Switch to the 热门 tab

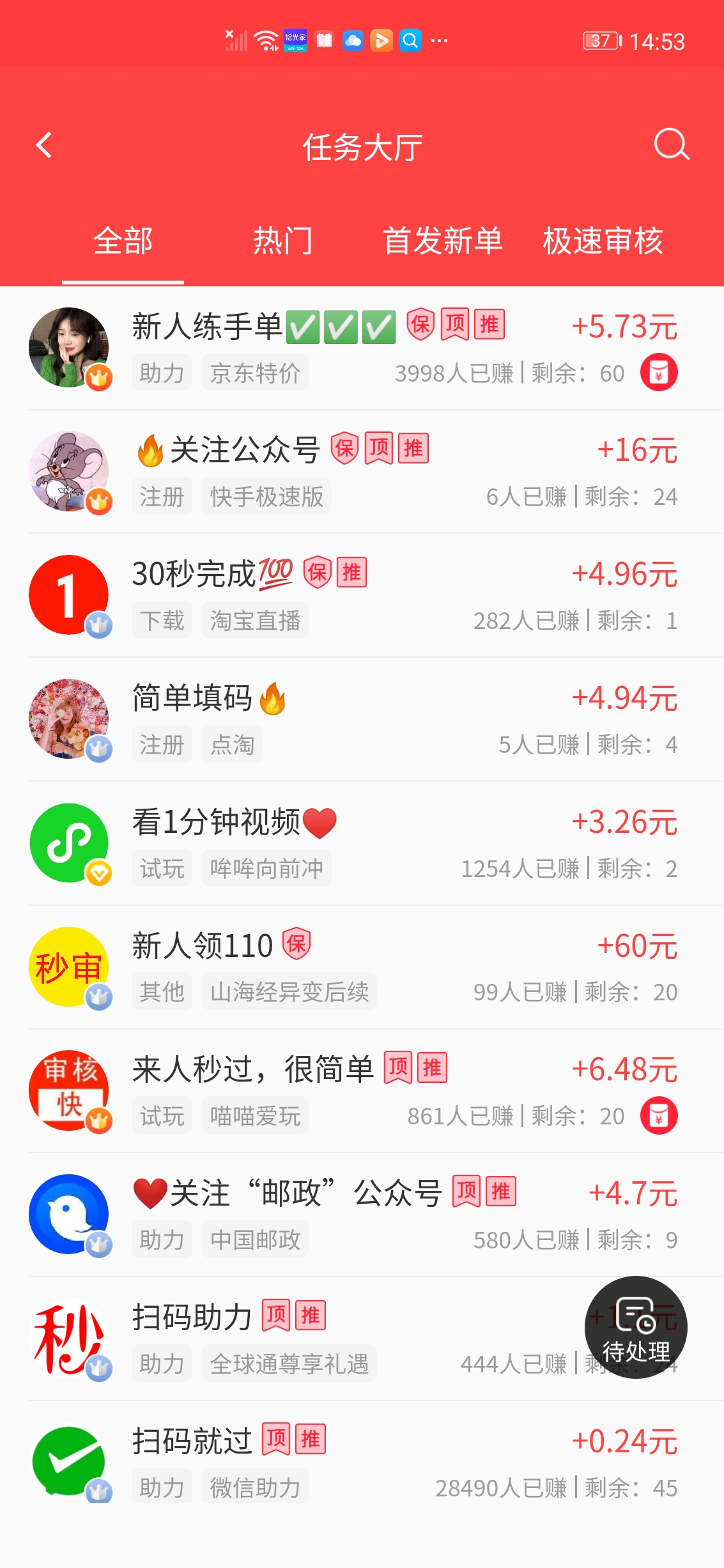click(284, 242)
